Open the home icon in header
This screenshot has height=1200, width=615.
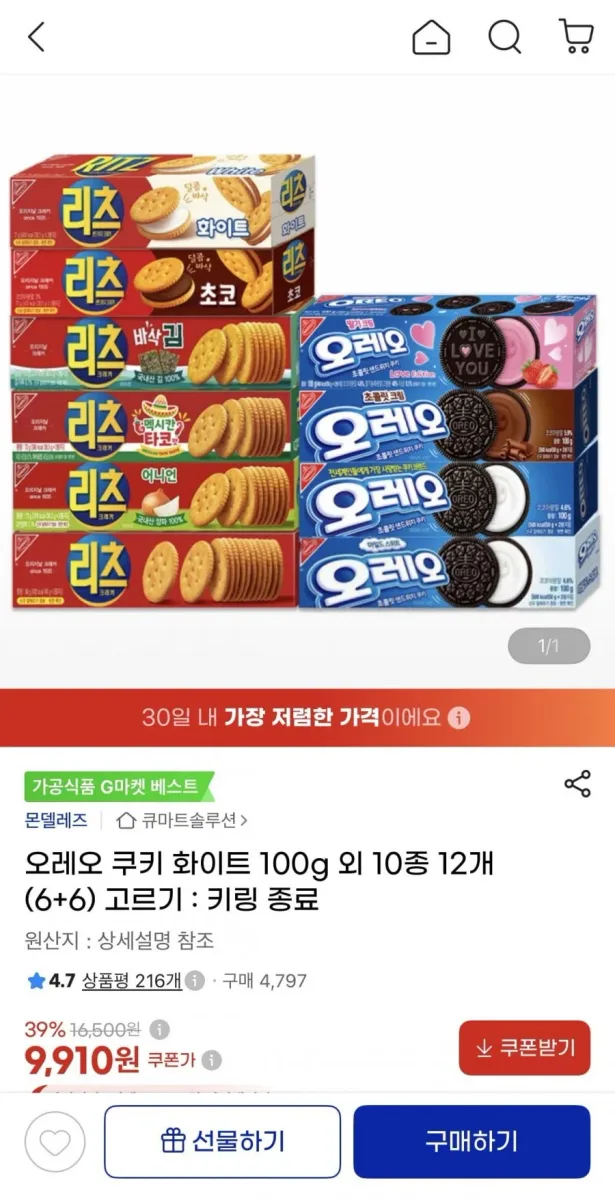pyautogui.click(x=431, y=38)
